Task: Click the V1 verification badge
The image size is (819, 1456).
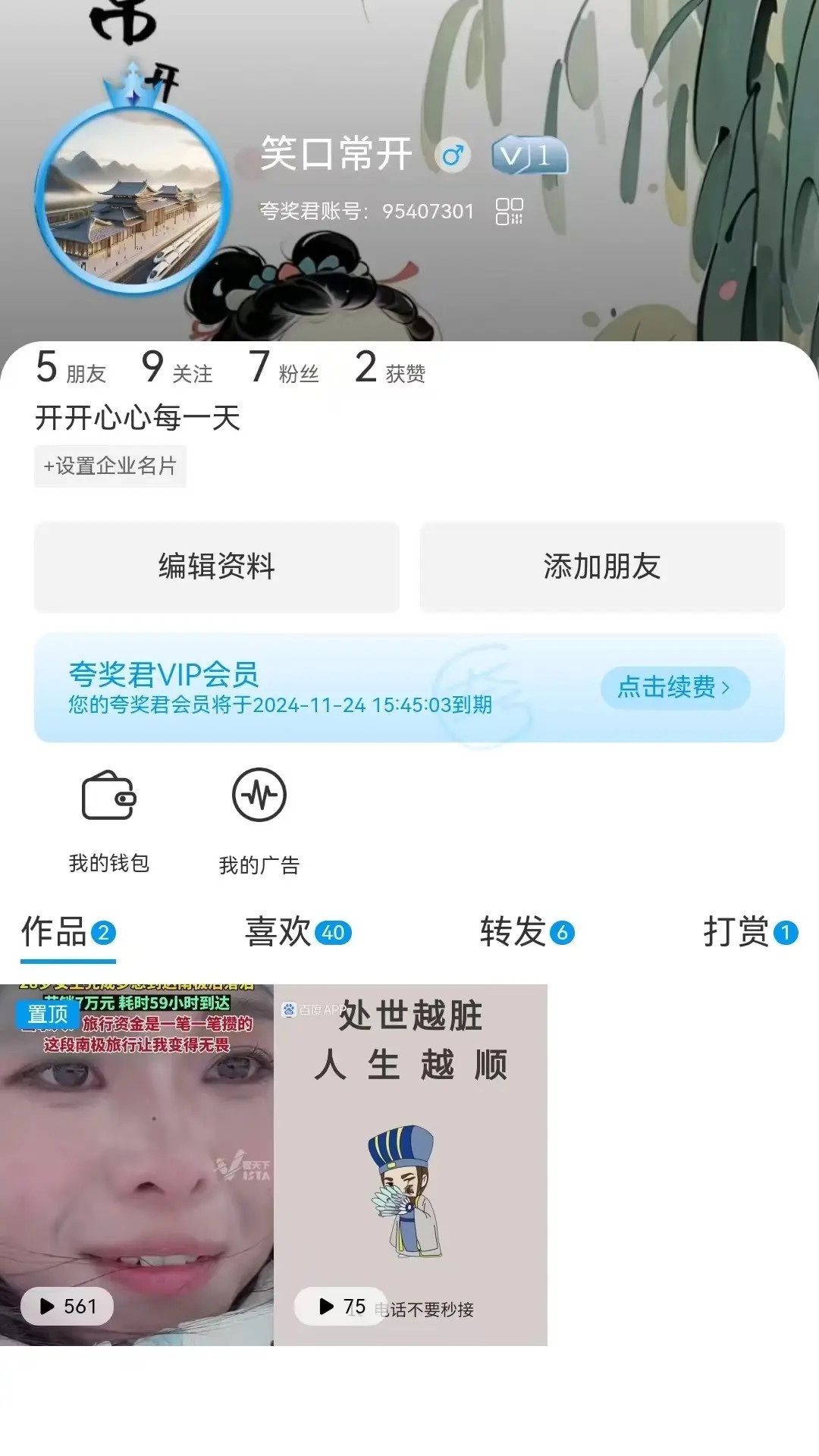Action: tap(531, 155)
